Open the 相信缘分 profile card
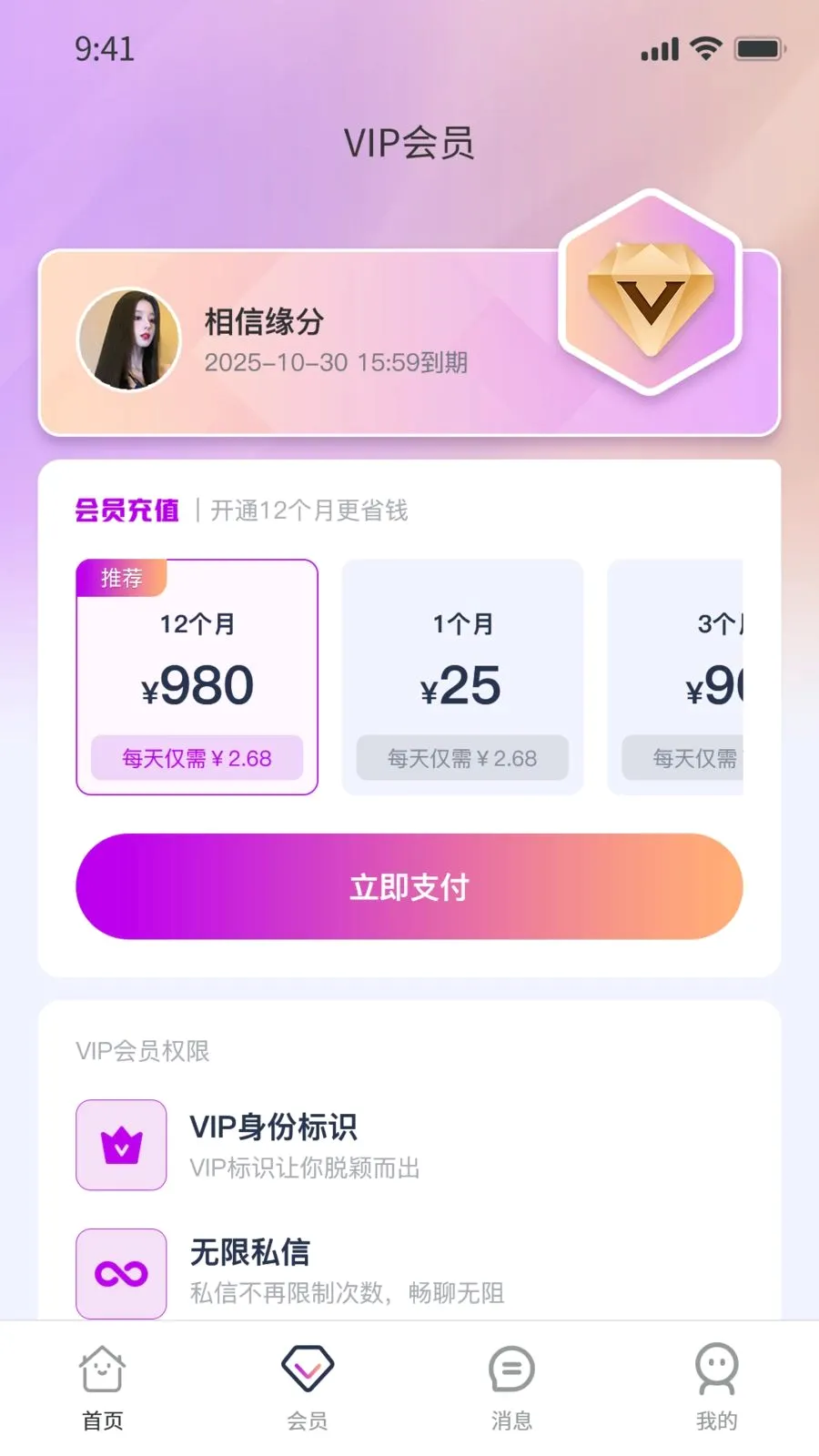Viewport: 819px width, 1456px height. [x=409, y=342]
